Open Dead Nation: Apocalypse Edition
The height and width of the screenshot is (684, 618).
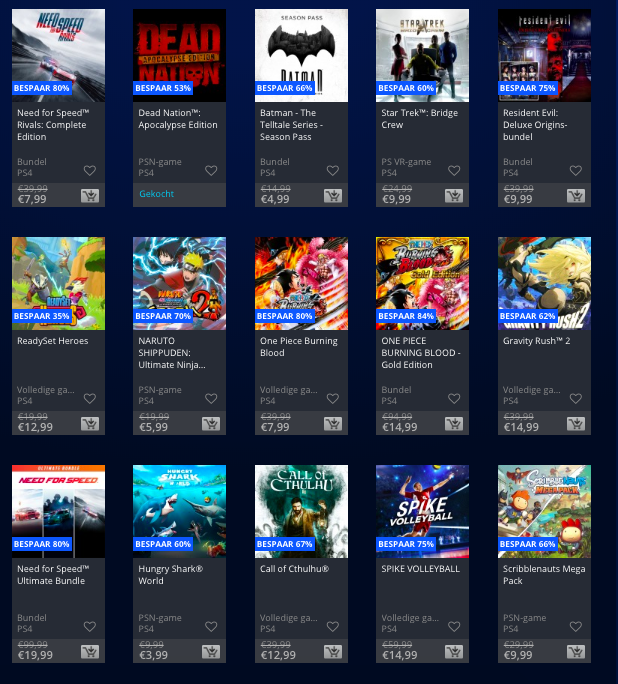pyautogui.click(x=180, y=55)
